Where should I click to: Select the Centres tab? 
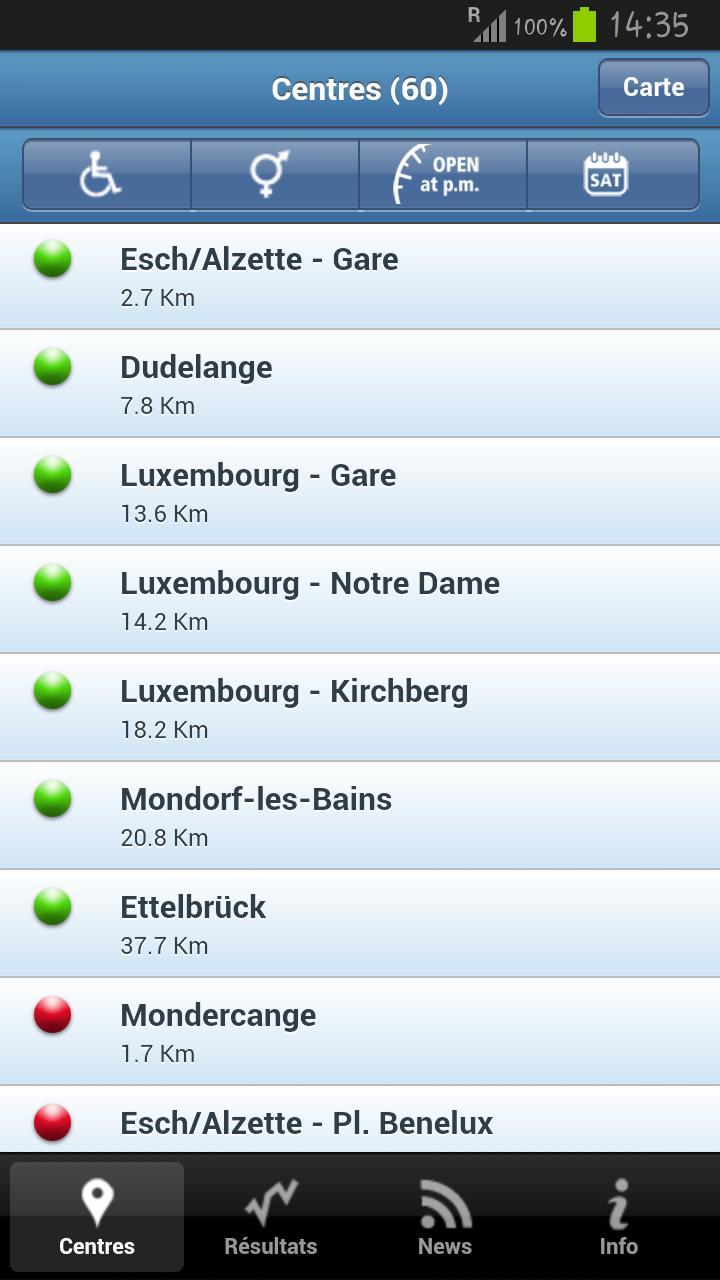(97, 1217)
